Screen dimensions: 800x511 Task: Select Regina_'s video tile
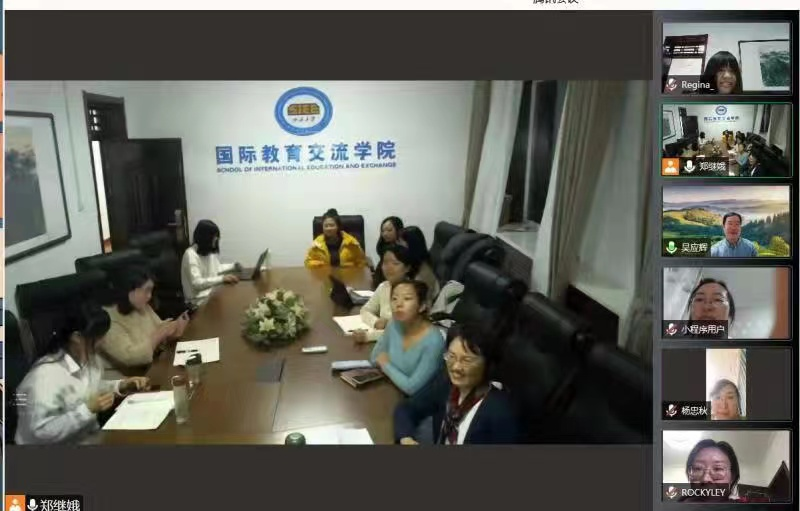[x=726, y=58]
